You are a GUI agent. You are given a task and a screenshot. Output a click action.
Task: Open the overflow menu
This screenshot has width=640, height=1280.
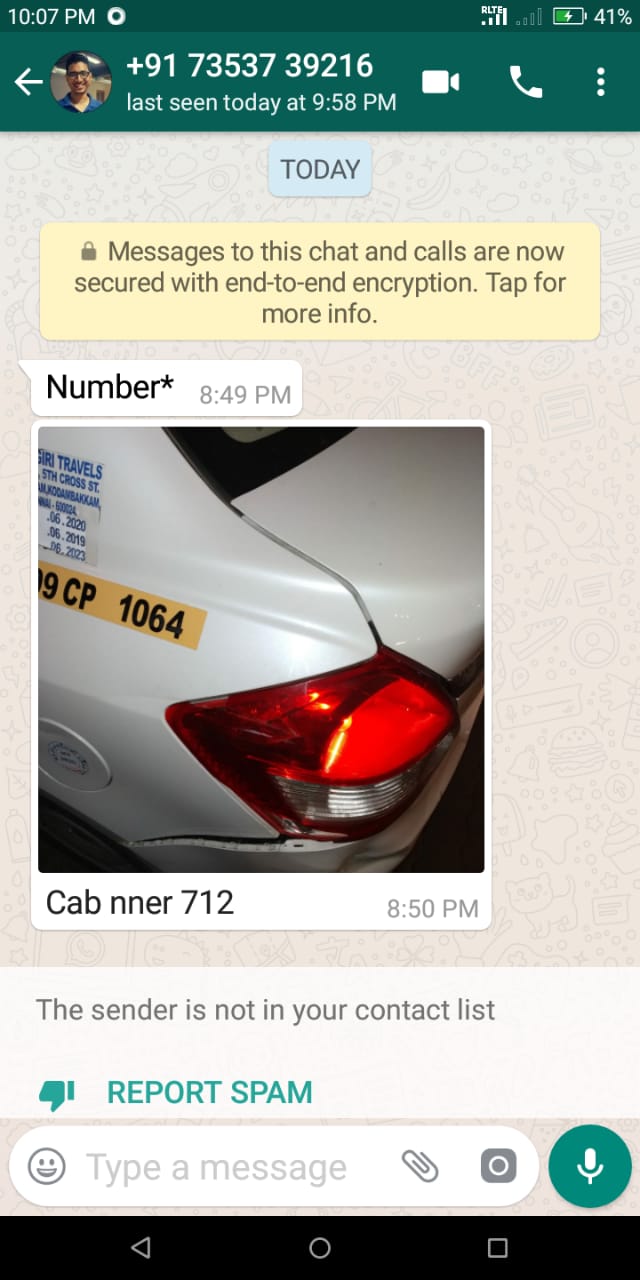pyautogui.click(x=600, y=82)
